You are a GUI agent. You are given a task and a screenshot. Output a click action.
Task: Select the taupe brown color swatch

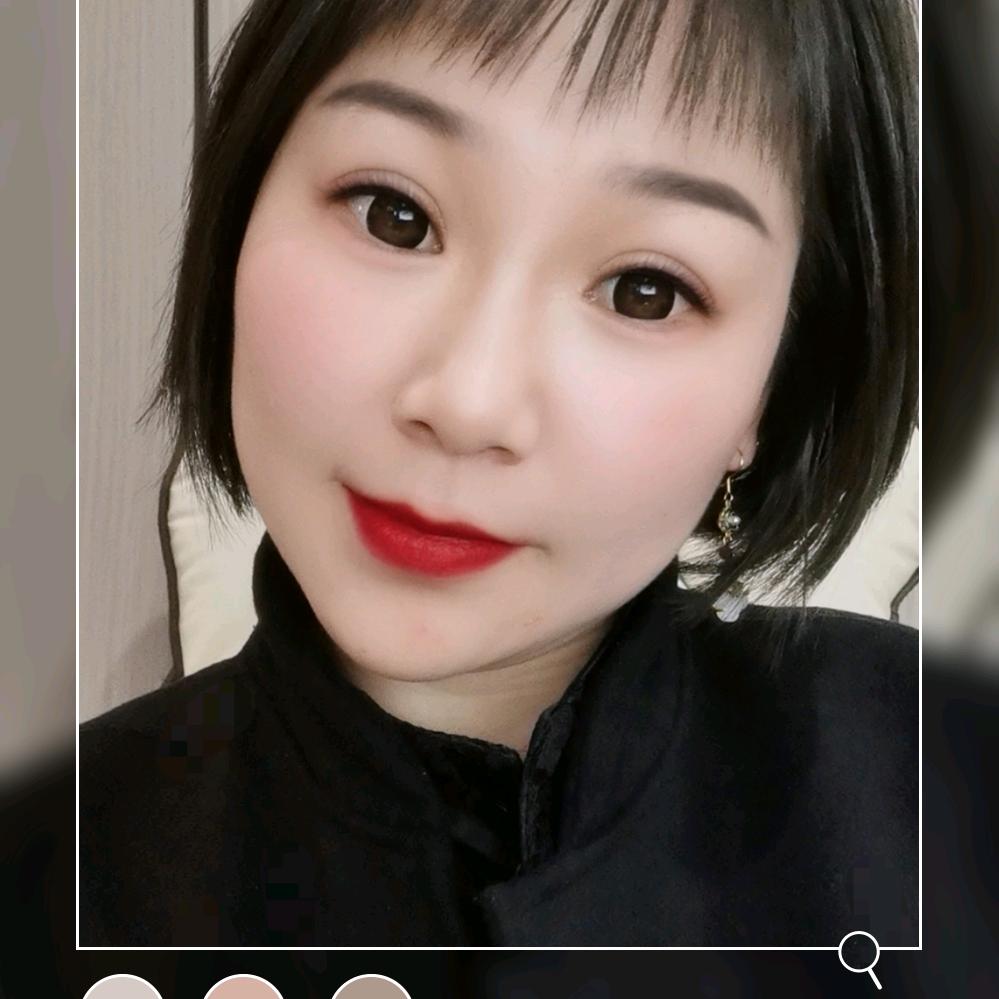point(371,990)
